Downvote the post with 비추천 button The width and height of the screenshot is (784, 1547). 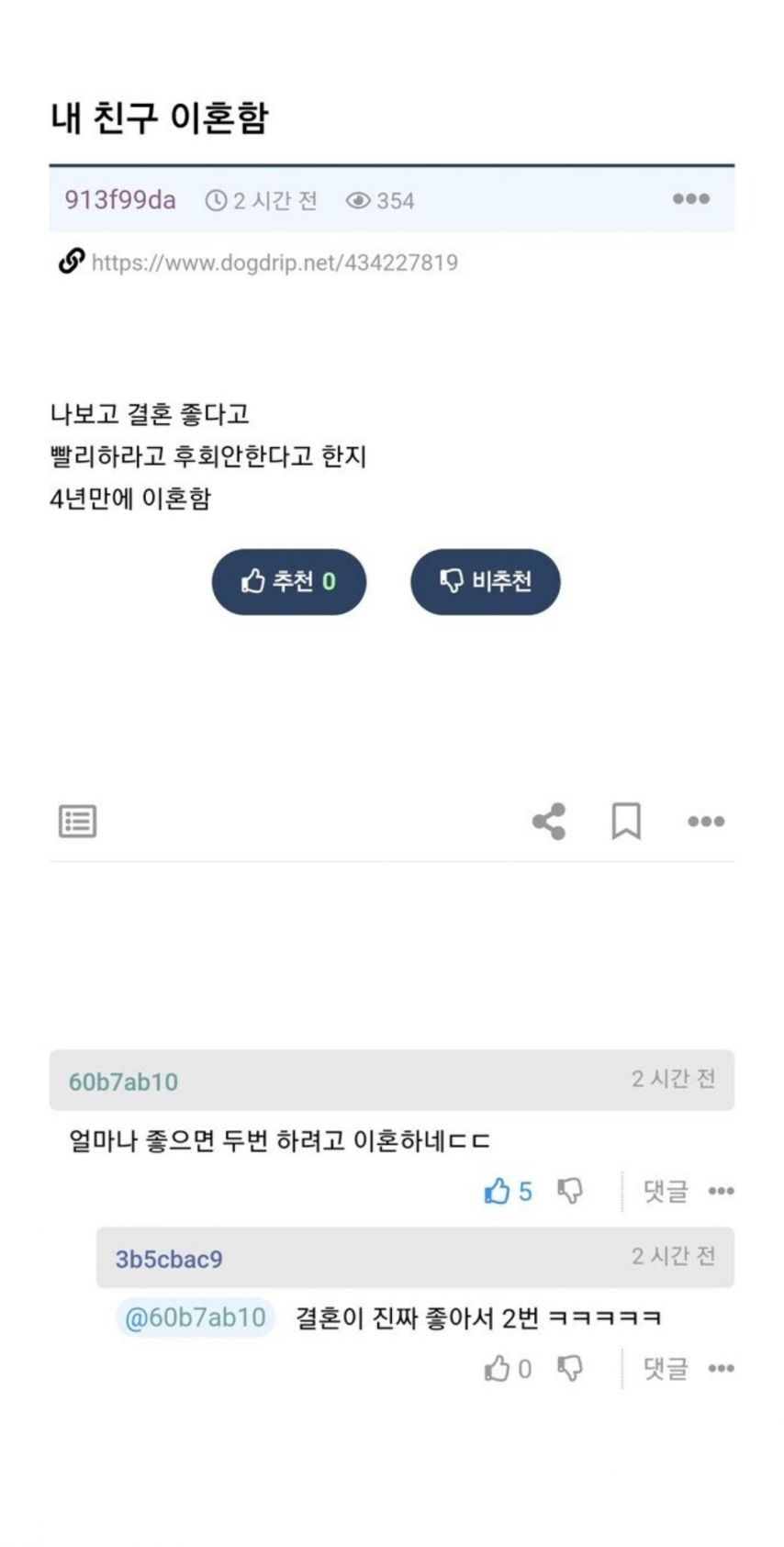tap(485, 581)
